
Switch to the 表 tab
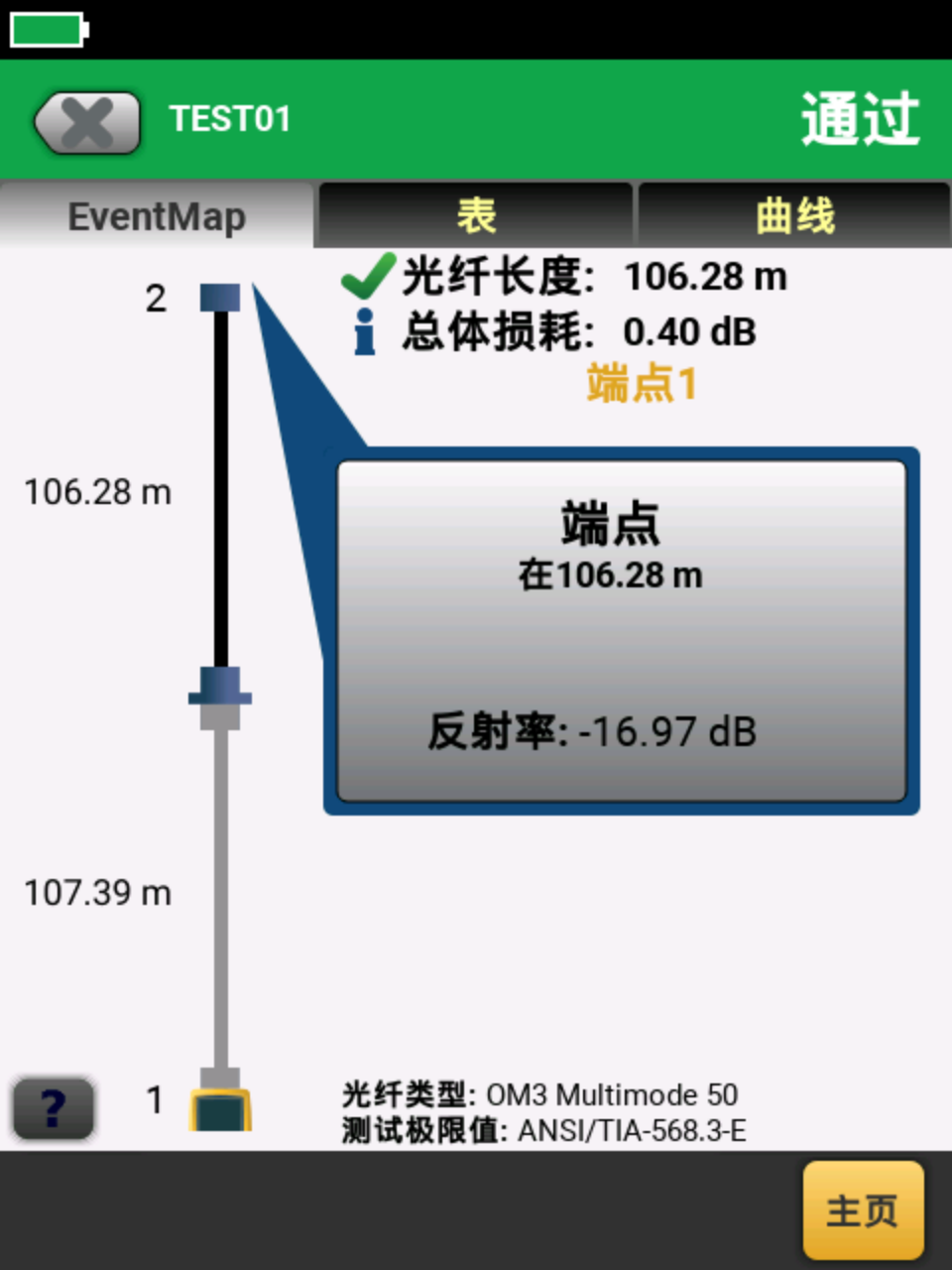[x=475, y=215]
